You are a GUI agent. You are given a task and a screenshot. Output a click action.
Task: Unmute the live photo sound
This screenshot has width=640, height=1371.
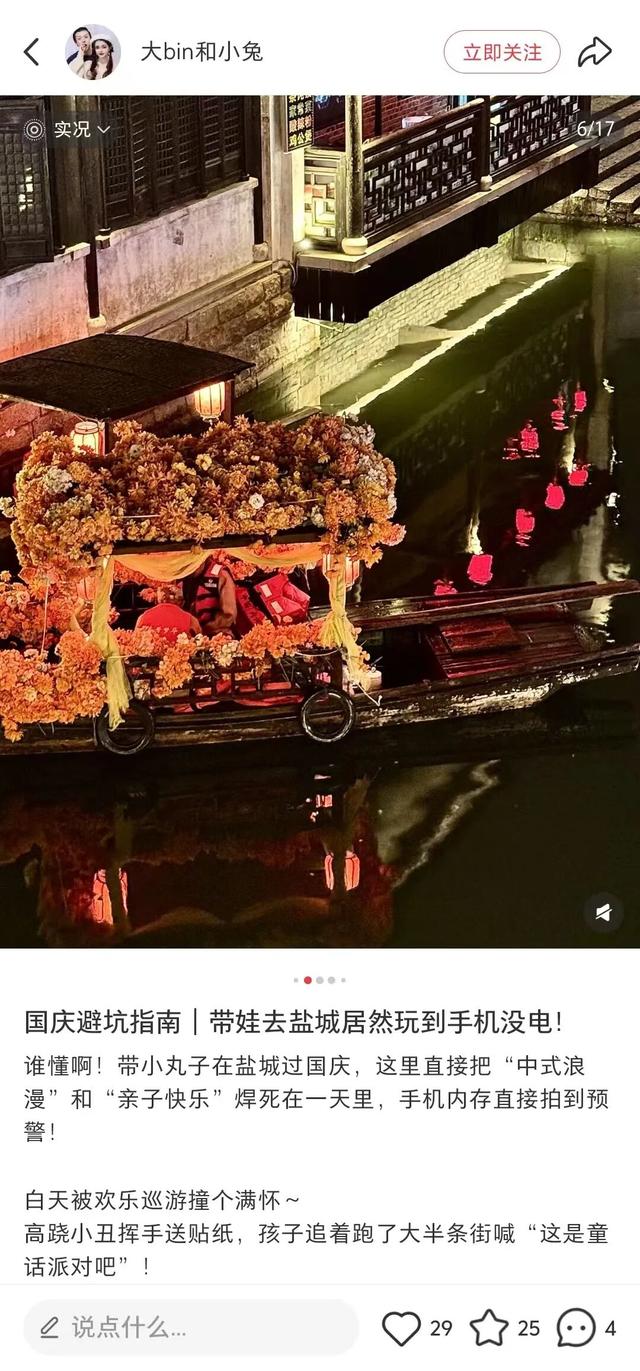coord(603,912)
